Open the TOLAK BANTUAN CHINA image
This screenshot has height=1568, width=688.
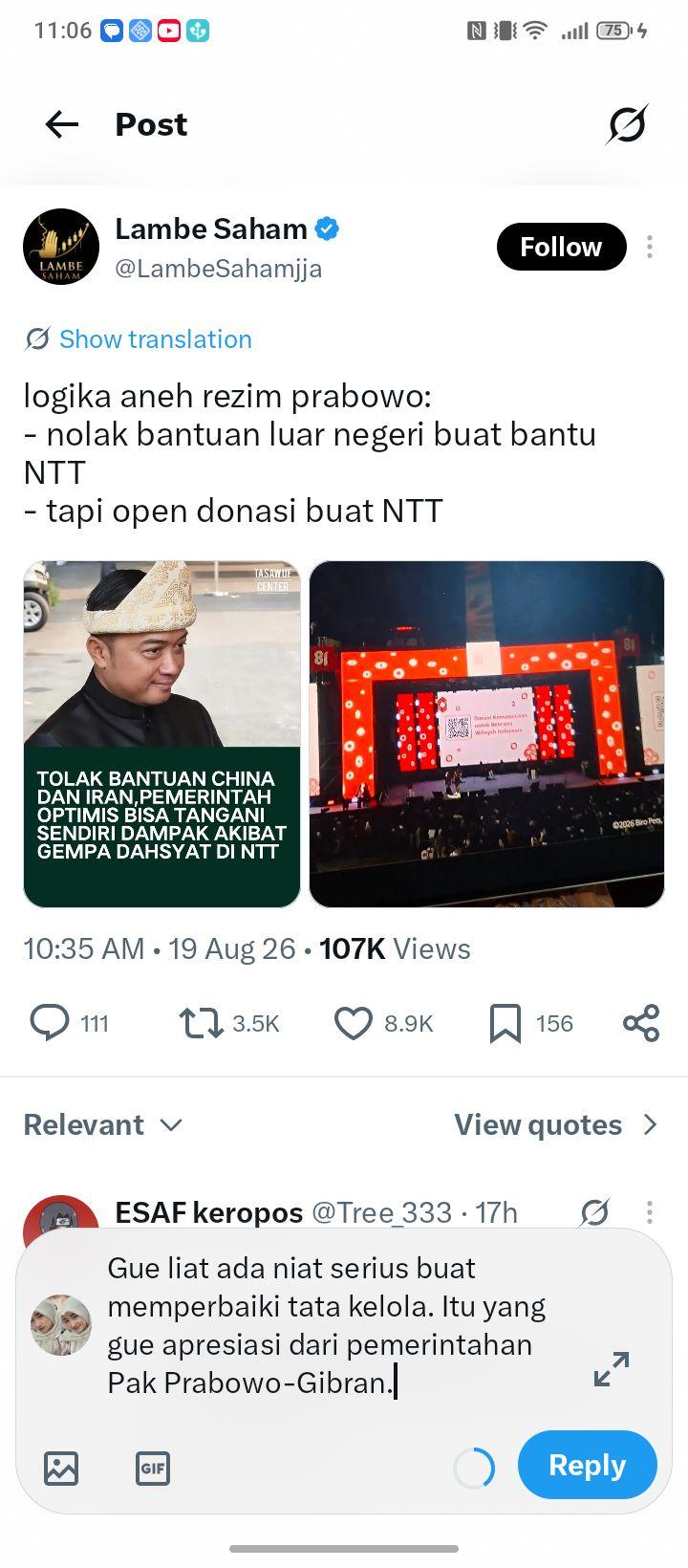[161, 733]
